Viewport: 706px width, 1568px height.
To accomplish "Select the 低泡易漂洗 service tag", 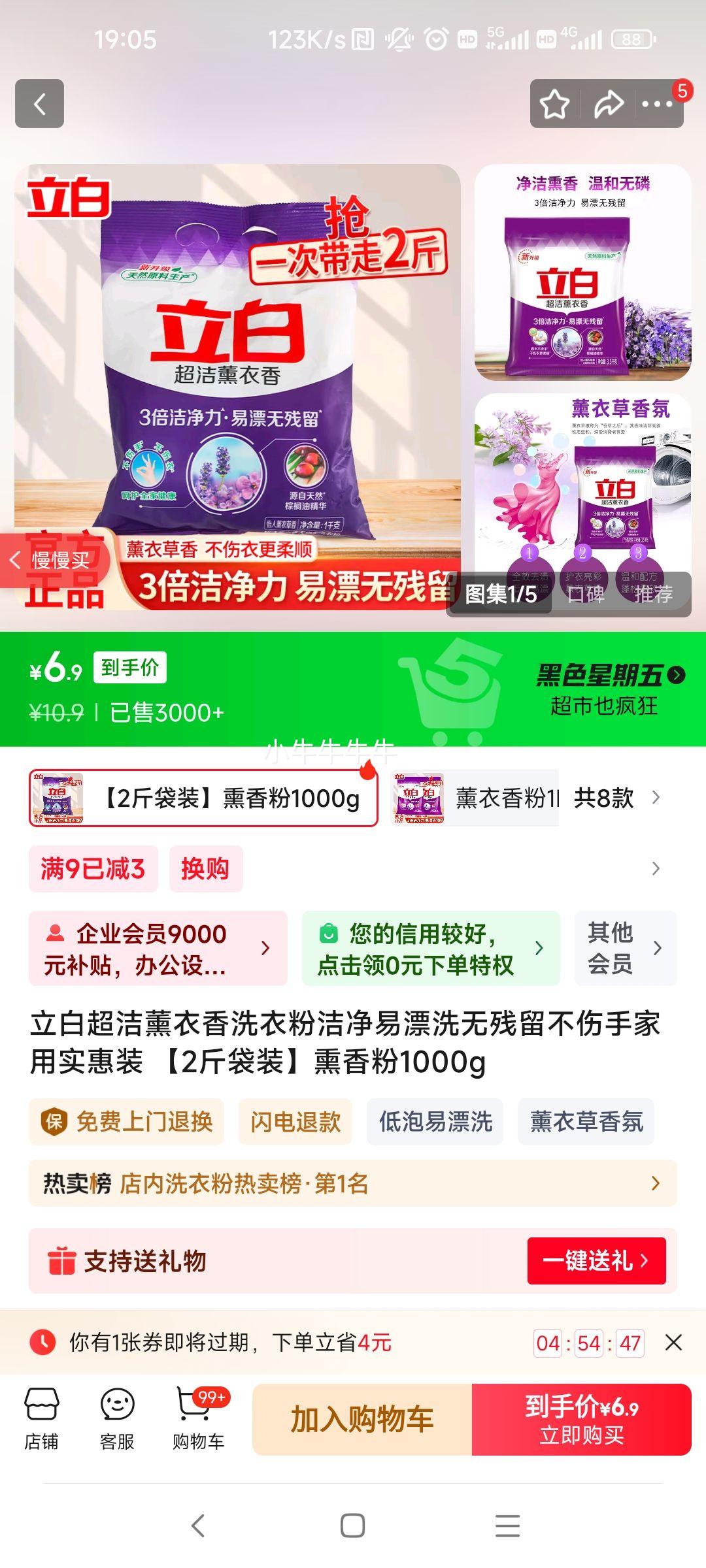I will pos(434,1122).
